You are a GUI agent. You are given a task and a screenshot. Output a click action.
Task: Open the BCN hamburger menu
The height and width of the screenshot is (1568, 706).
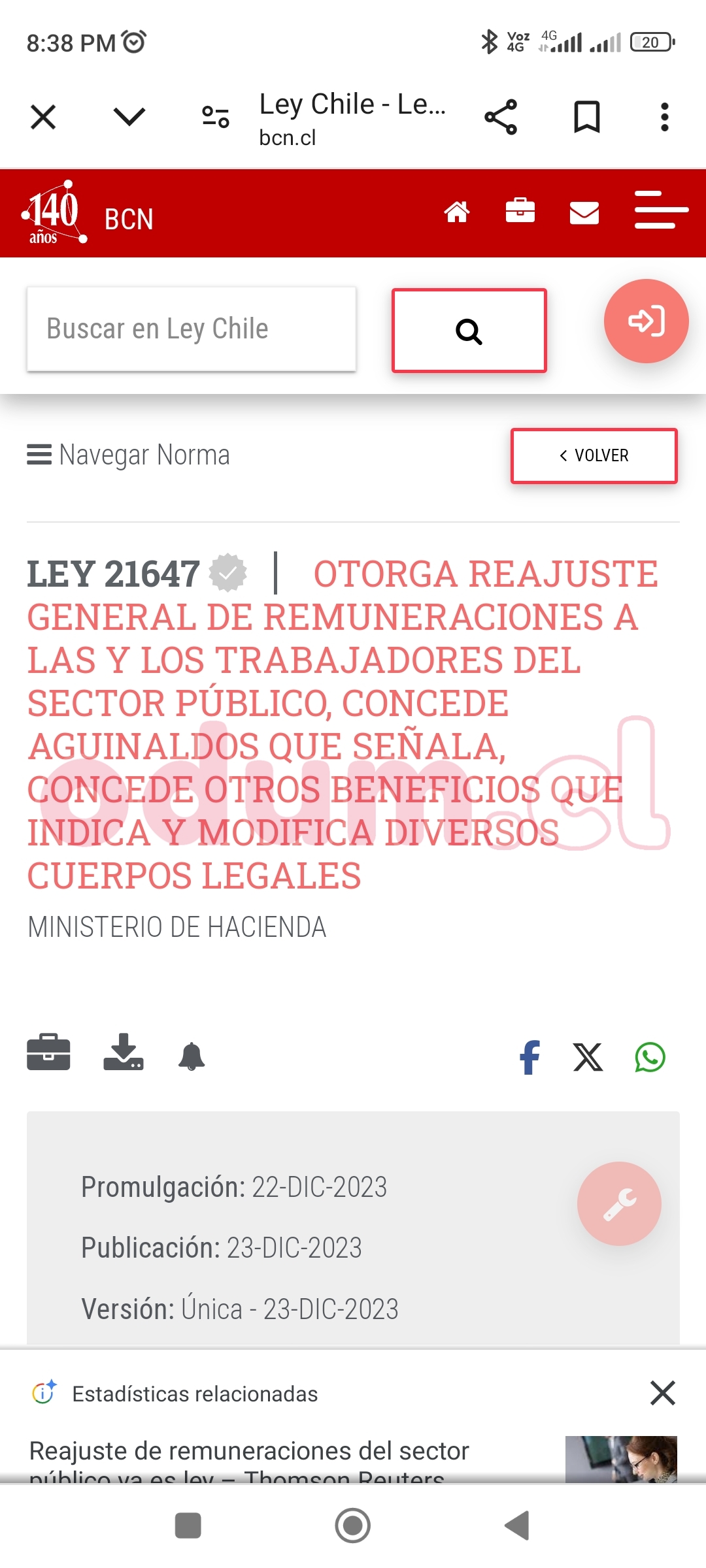[x=661, y=210]
